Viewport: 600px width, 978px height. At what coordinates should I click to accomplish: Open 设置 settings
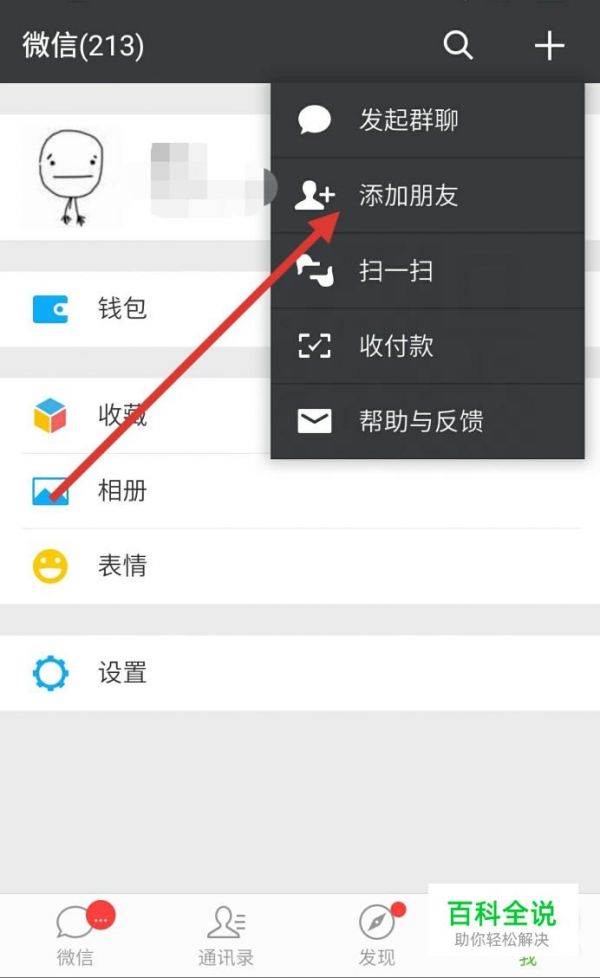(300, 673)
